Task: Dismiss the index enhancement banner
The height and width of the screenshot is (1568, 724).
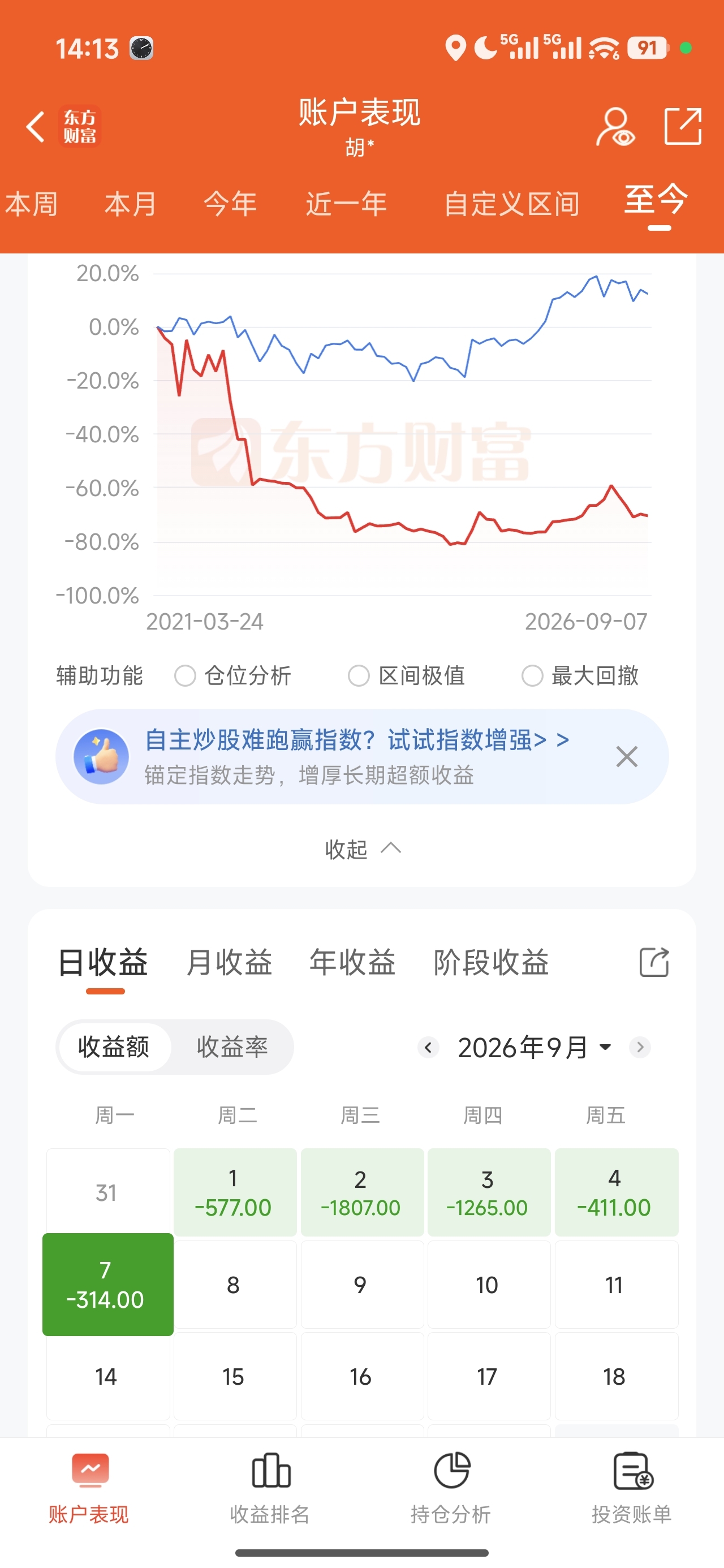Action: point(627,757)
